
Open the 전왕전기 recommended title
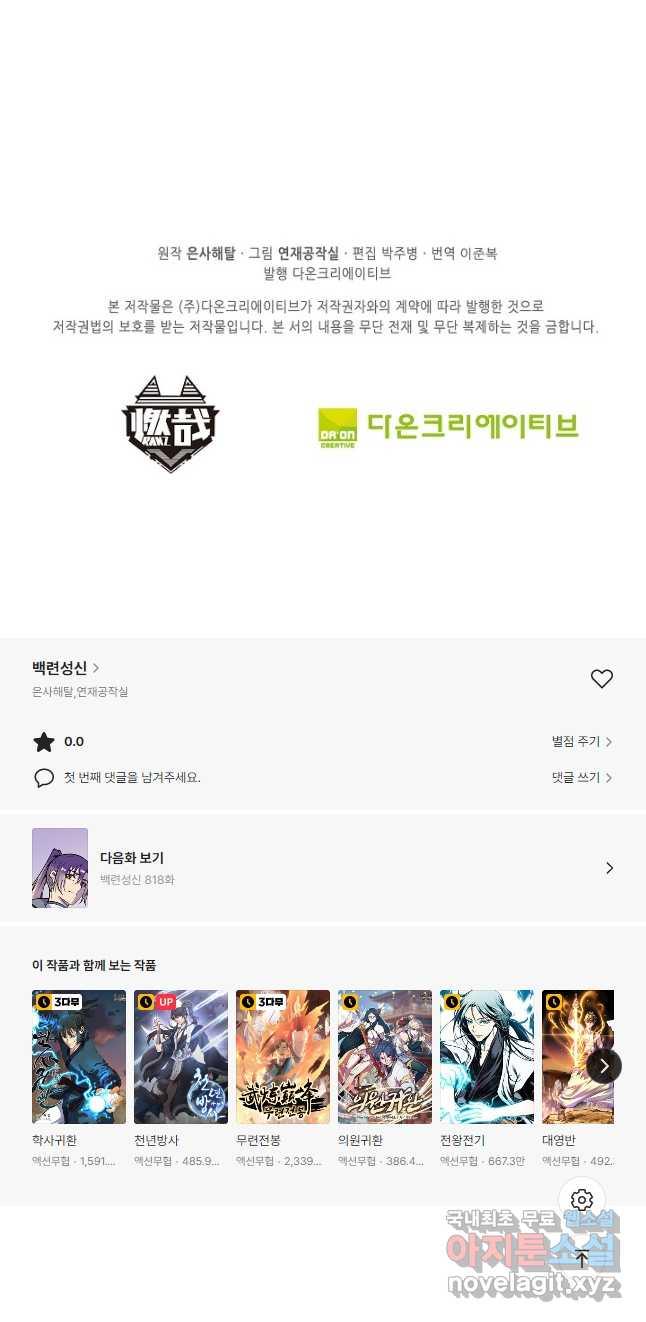pos(487,1057)
